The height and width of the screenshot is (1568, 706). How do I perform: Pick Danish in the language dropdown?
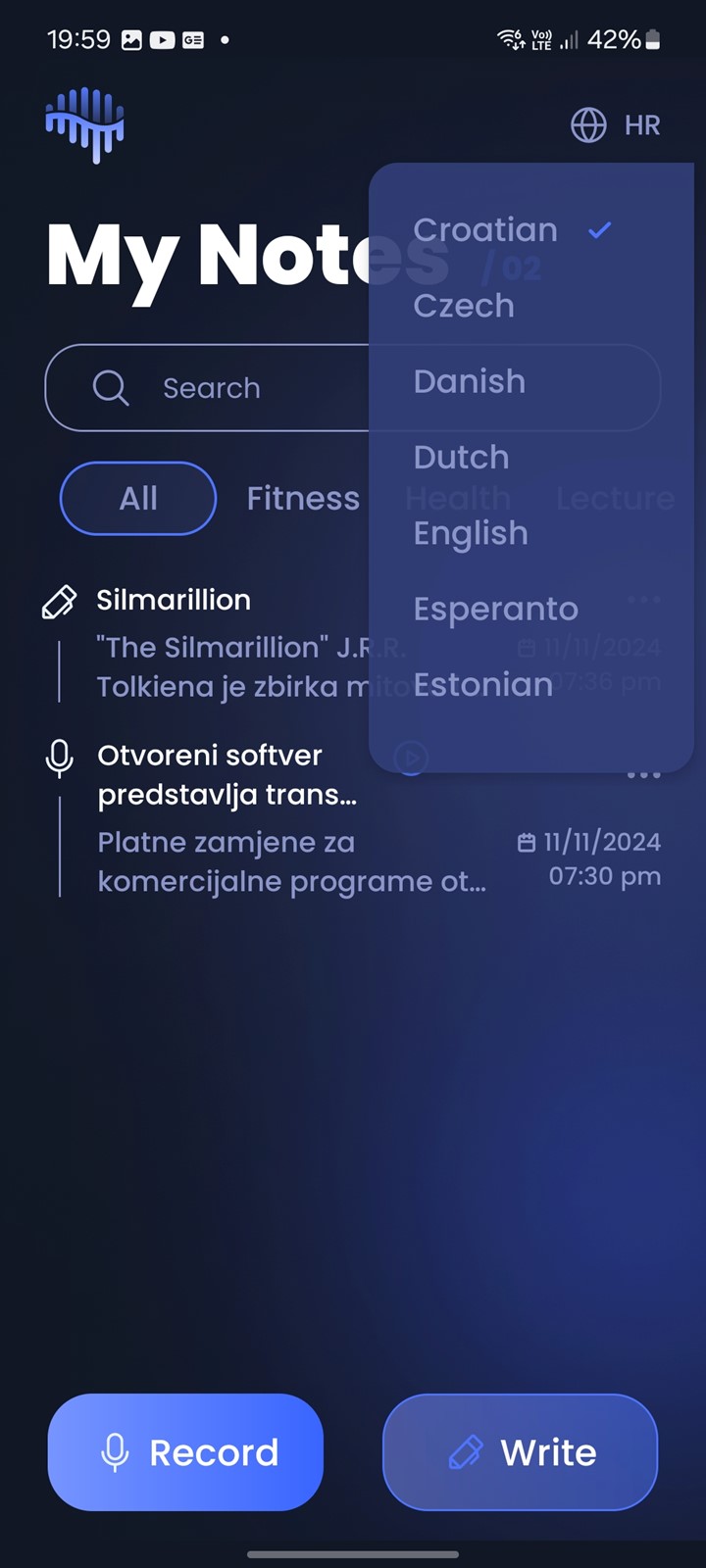pyautogui.click(x=470, y=381)
